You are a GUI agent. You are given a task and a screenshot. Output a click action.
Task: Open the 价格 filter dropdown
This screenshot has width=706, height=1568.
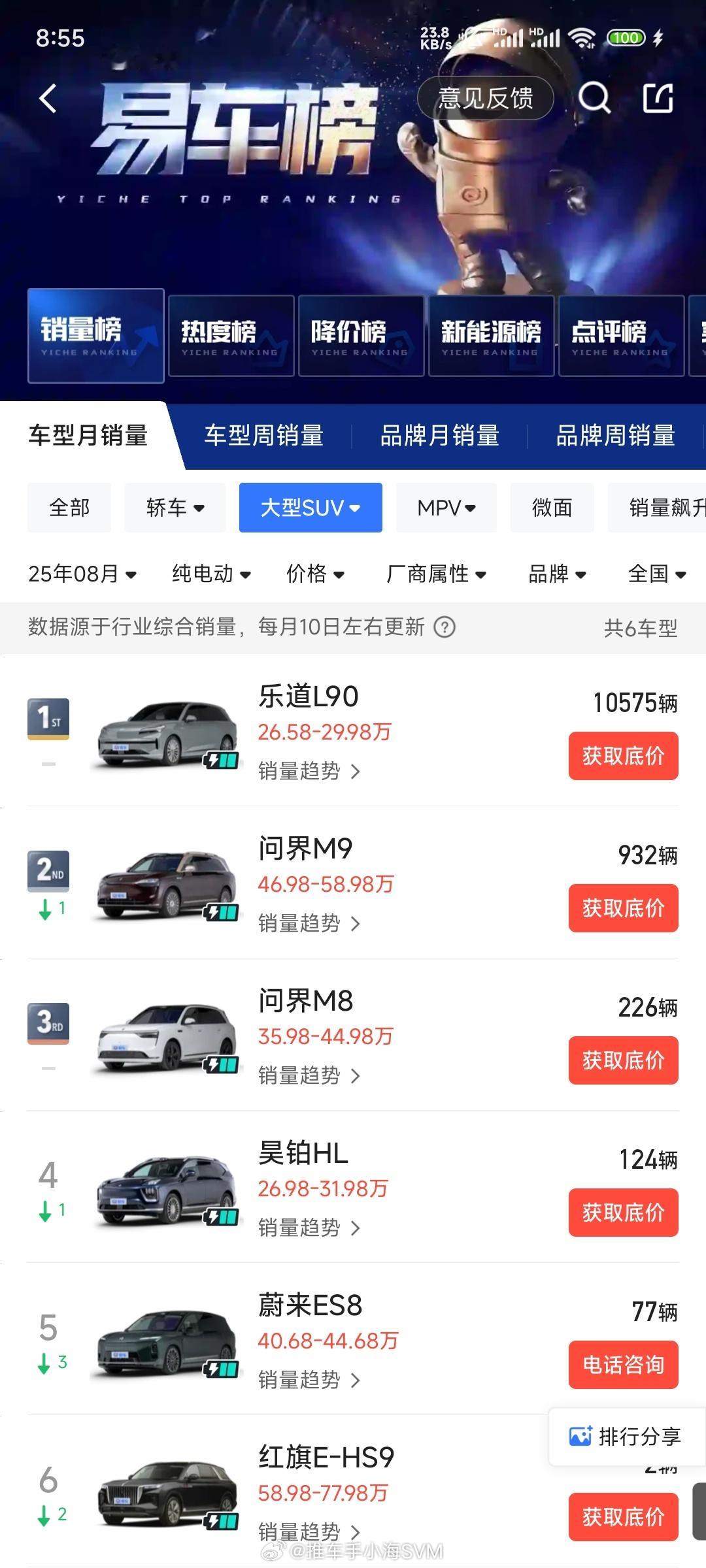(x=315, y=574)
